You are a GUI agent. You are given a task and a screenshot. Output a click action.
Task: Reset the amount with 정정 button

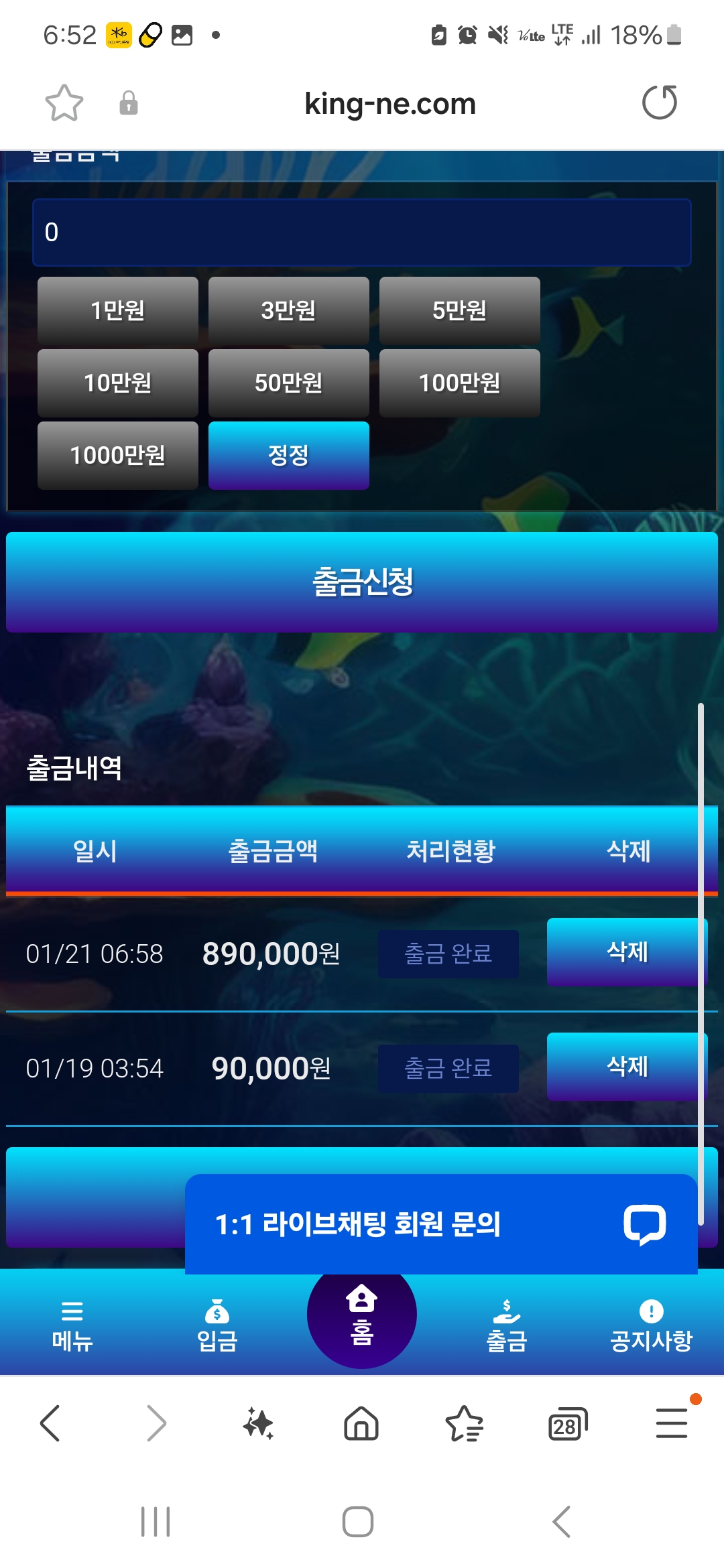[288, 455]
